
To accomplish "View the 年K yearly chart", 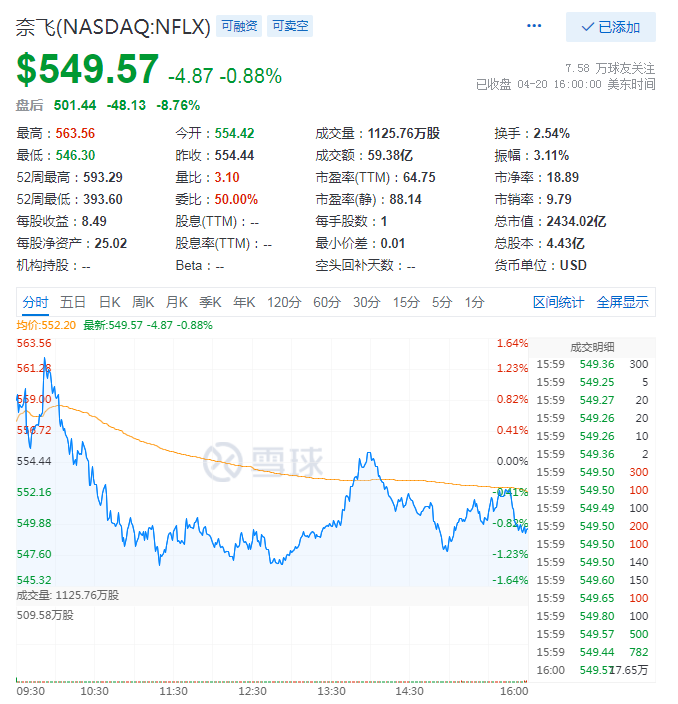I will (x=244, y=302).
